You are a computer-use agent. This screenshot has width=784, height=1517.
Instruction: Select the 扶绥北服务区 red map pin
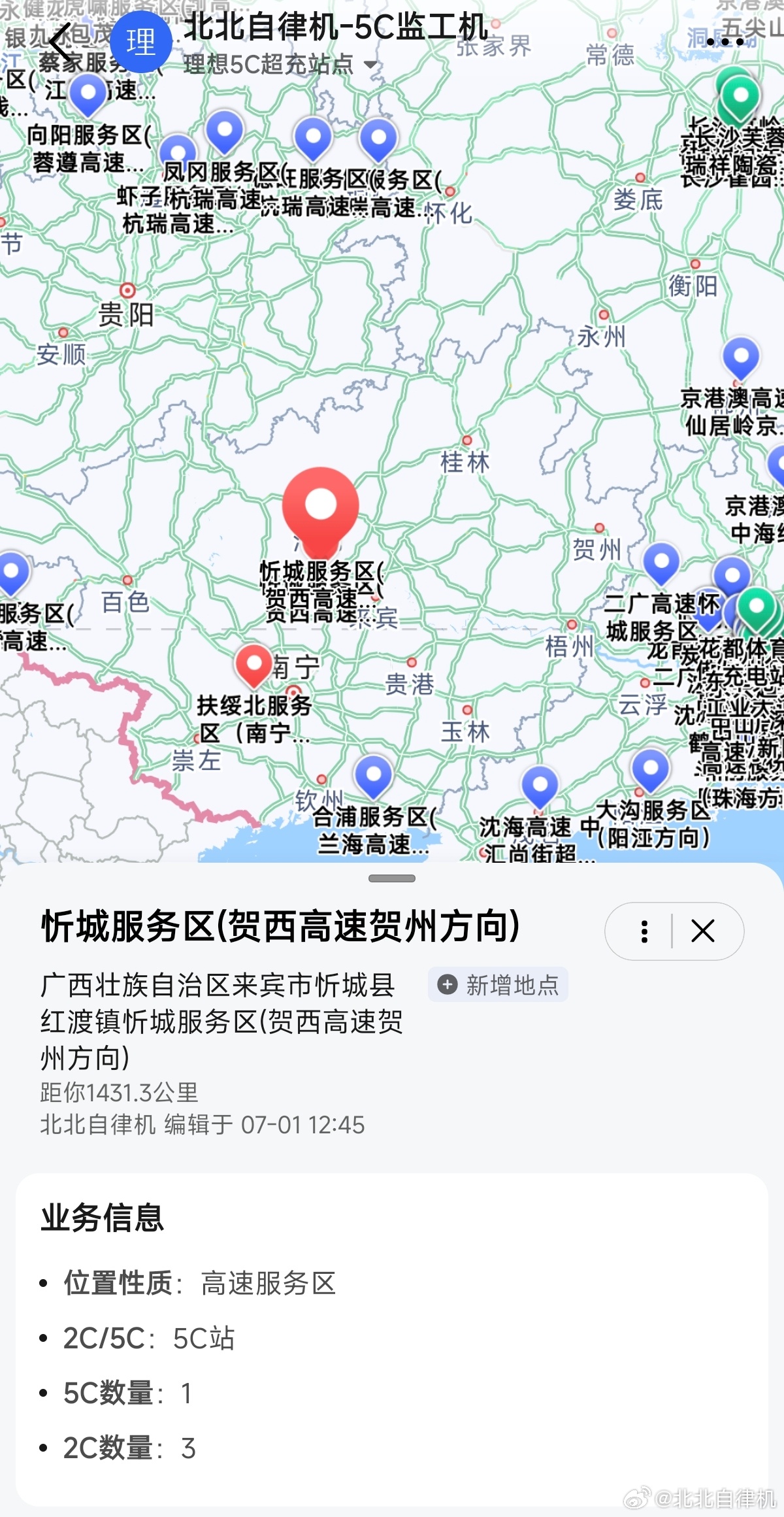(253, 665)
